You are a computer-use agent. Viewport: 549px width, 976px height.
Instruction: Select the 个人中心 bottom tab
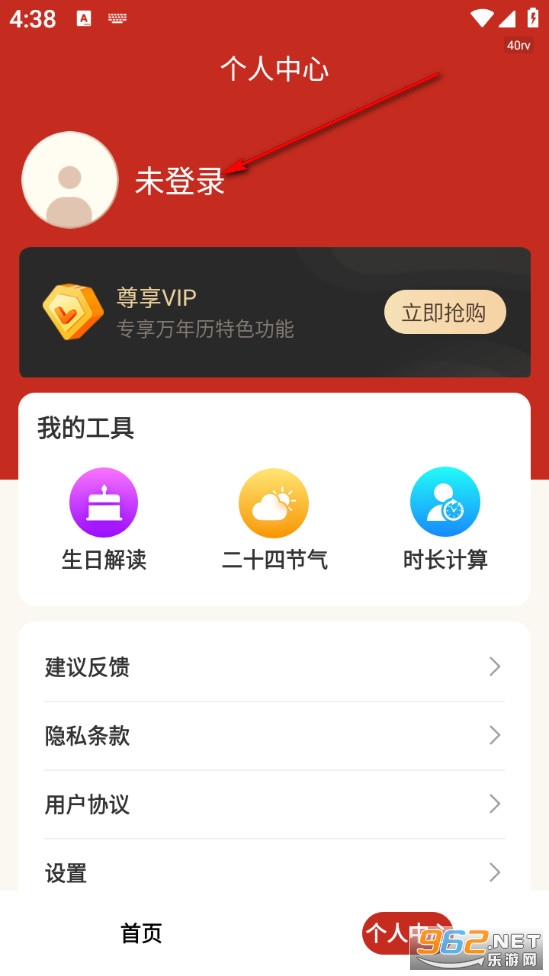[407, 933]
